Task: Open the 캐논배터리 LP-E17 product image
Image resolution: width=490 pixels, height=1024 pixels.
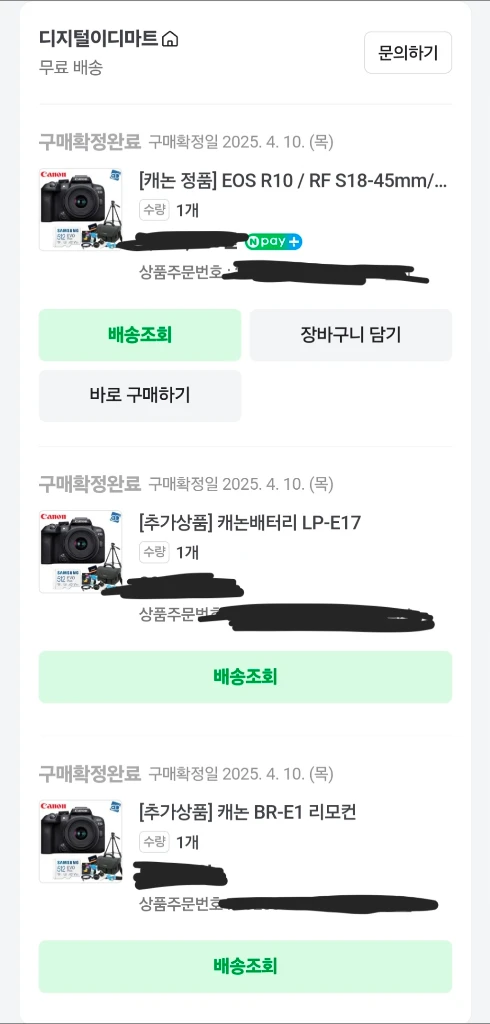Action: 80,552
